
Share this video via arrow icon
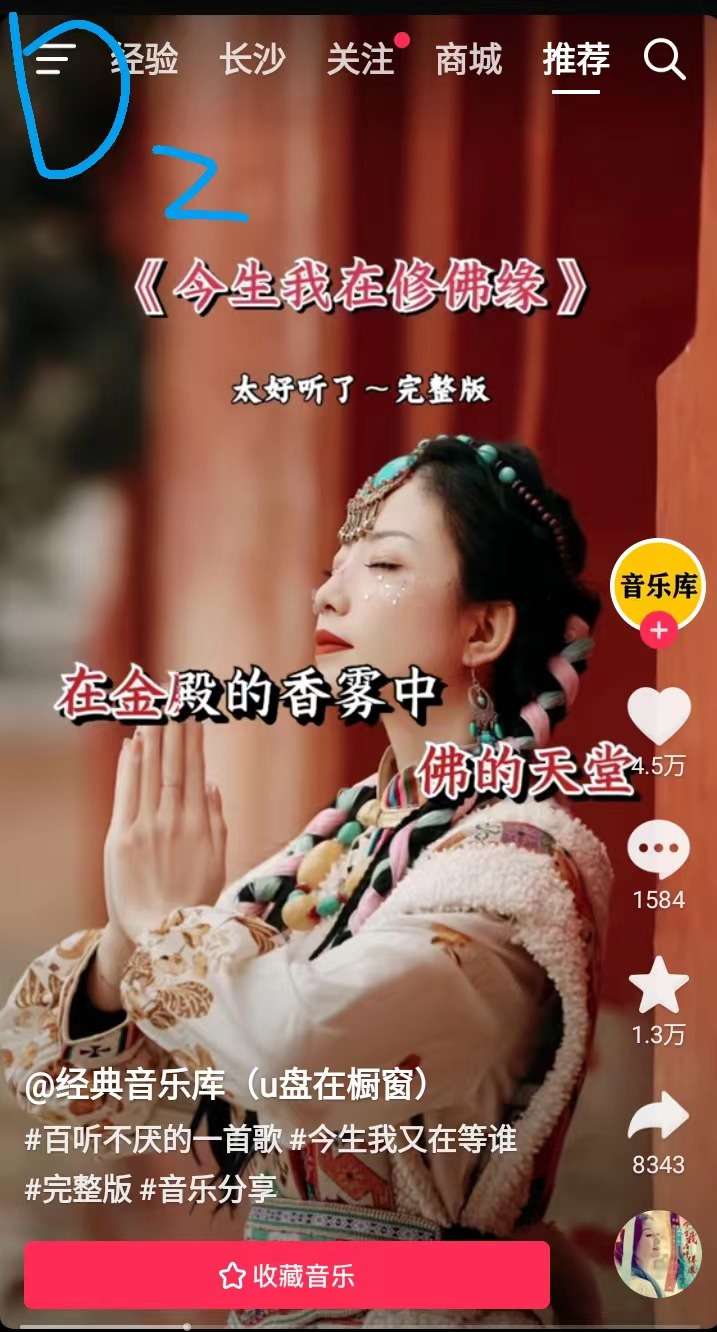(x=658, y=1118)
